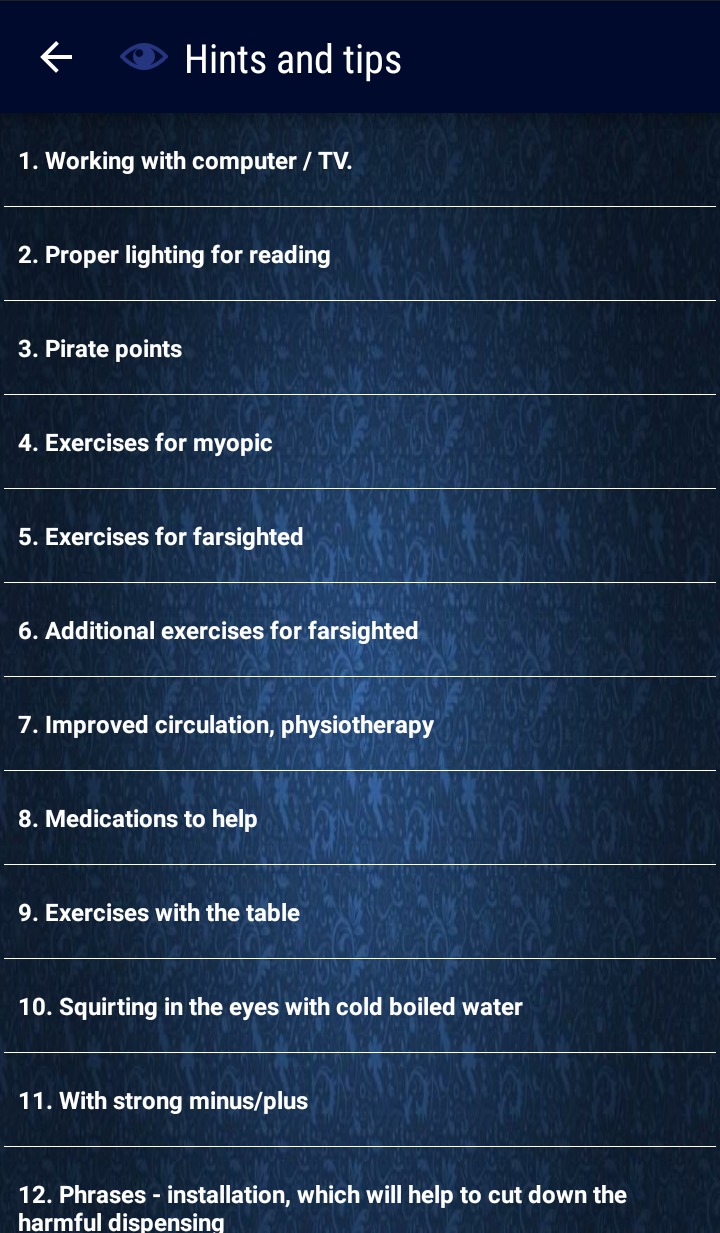Image resolution: width=720 pixels, height=1233 pixels.
Task: Open Proper lighting for reading
Action: click(x=360, y=254)
